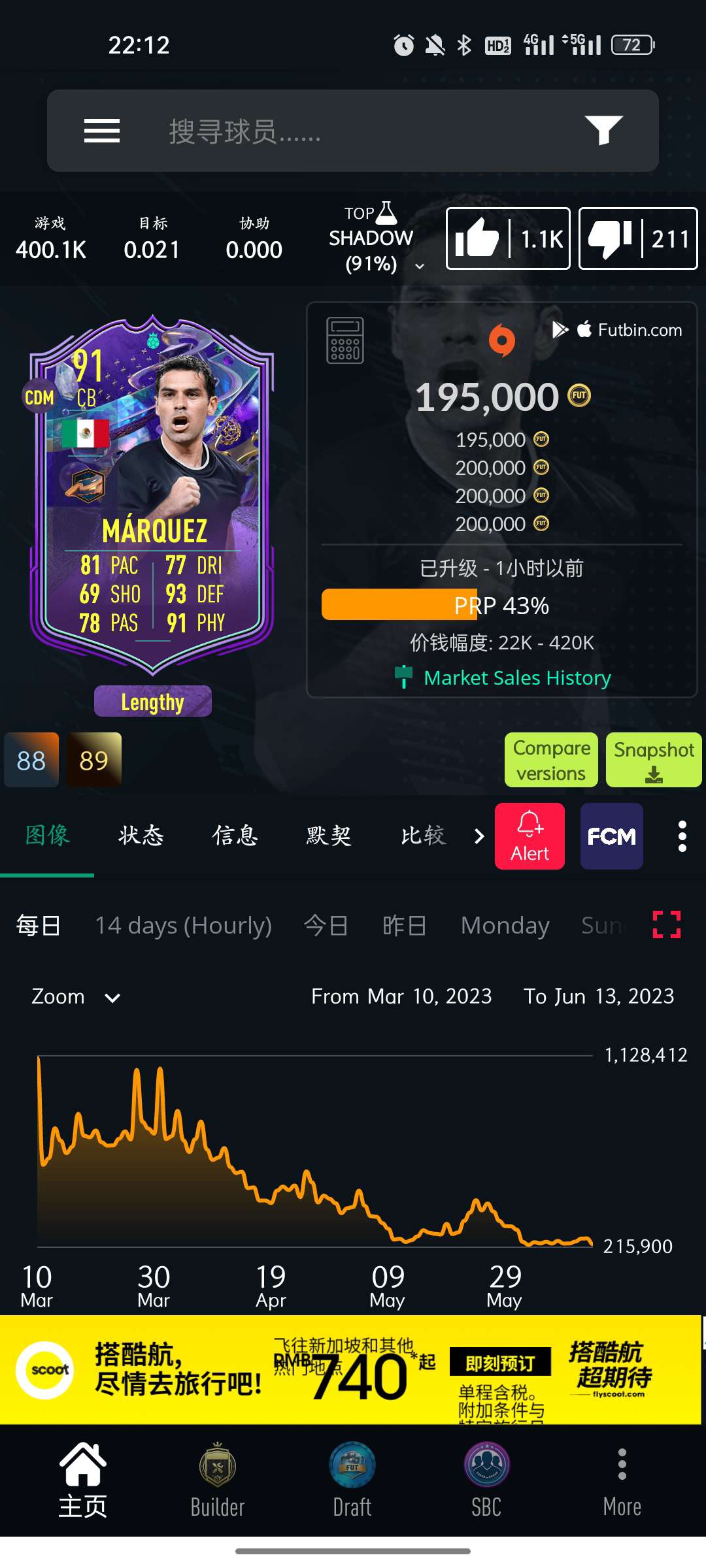Dislike this player with thumbs down
Screen dimensions: 706x1568
[x=638, y=238]
